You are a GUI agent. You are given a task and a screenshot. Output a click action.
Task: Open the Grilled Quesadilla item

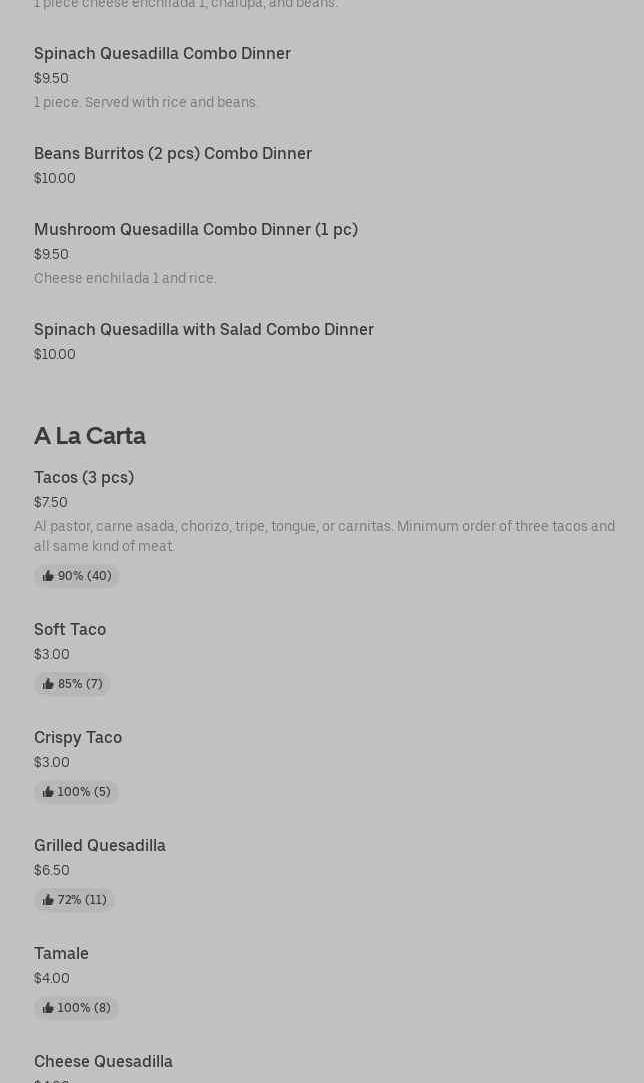100,846
